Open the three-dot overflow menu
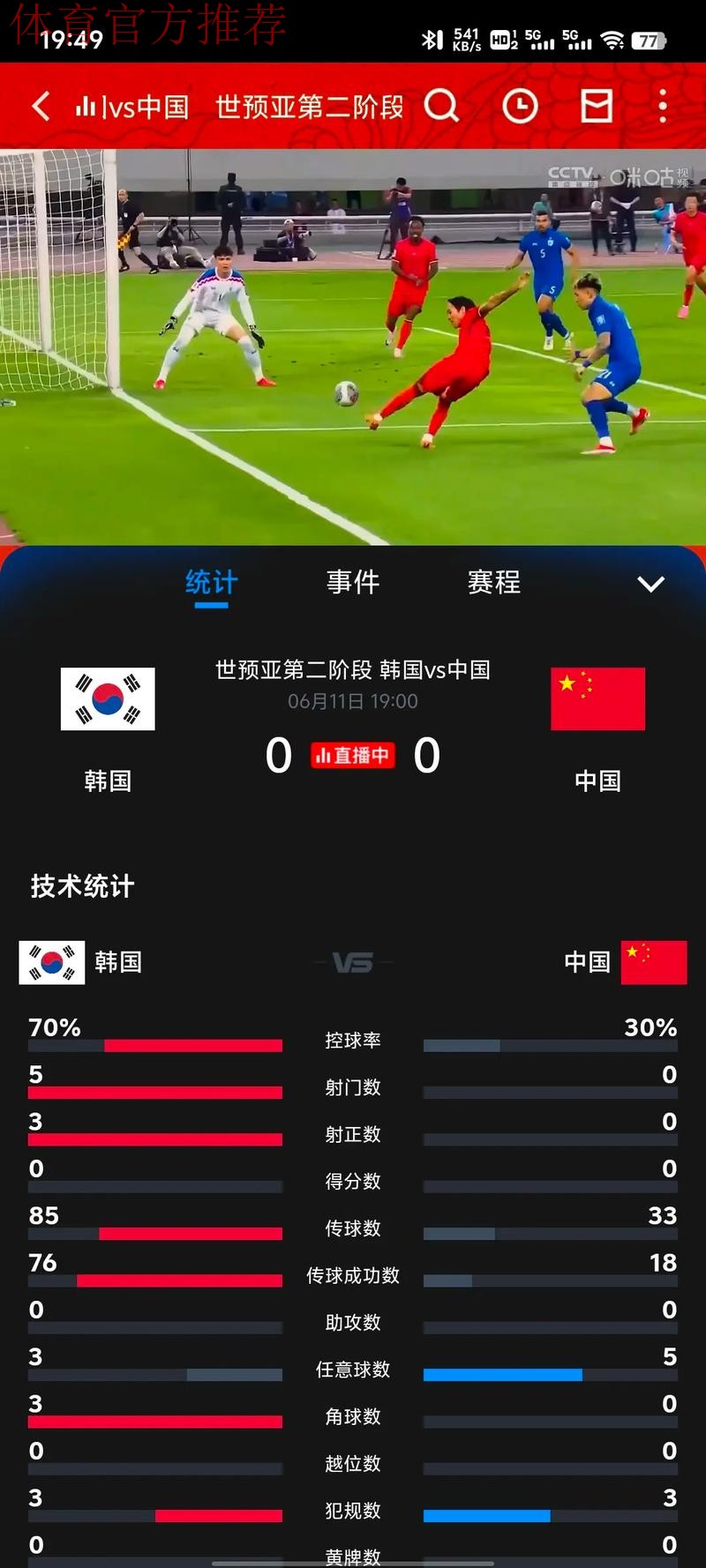706x1568 pixels. pyautogui.click(x=664, y=105)
